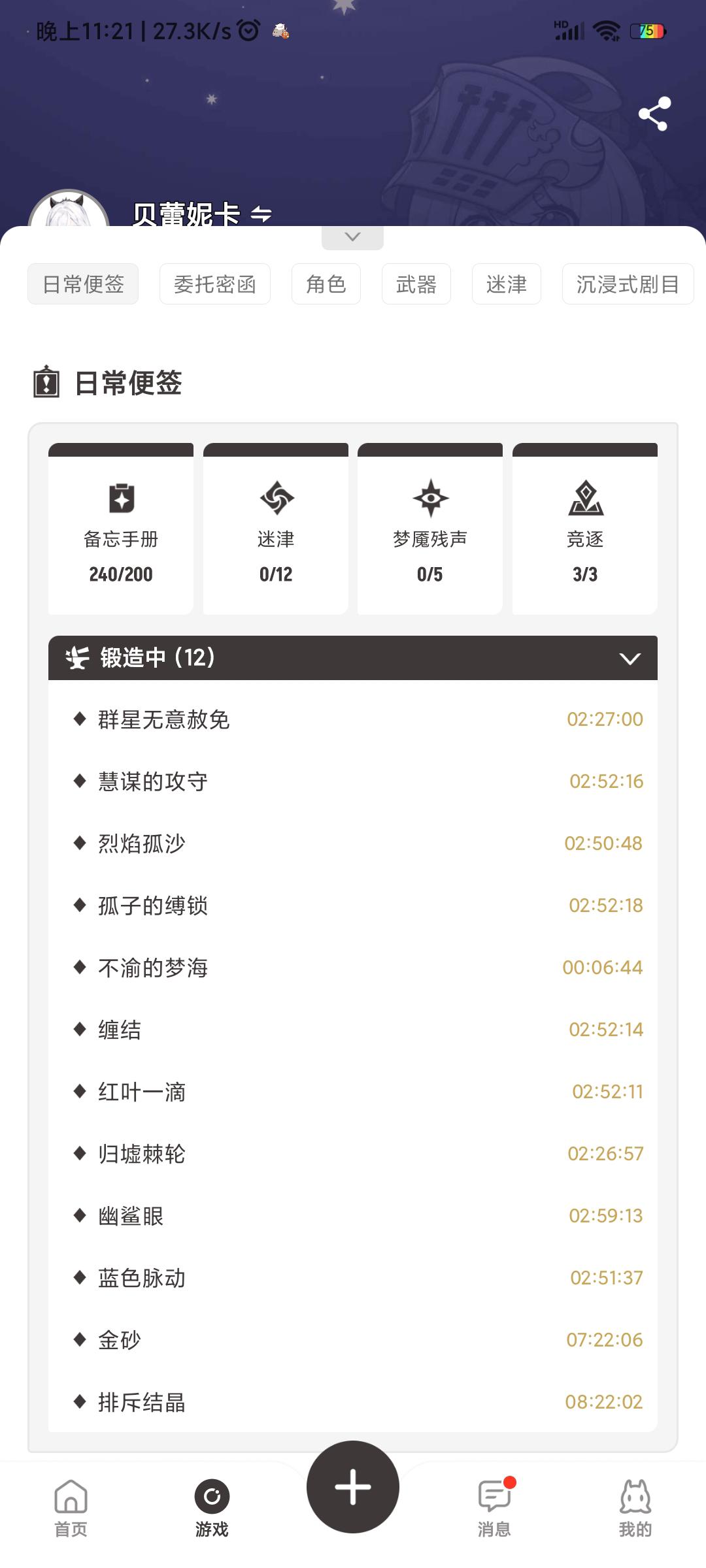Collapse the 锻造中 (12) list
Image resolution: width=706 pixels, height=1568 pixels.
pos(630,659)
